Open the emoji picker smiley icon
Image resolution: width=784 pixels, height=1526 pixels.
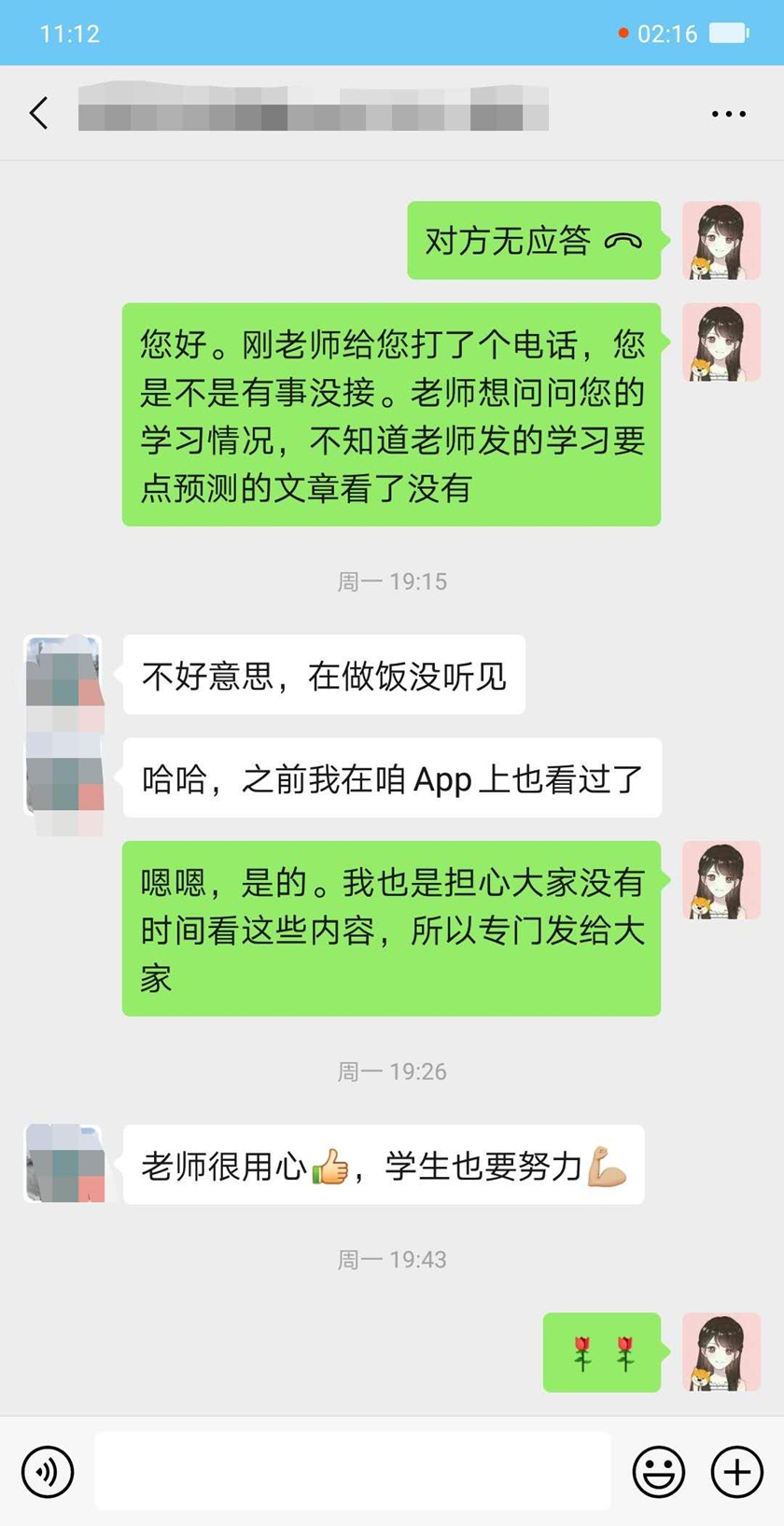657,1471
